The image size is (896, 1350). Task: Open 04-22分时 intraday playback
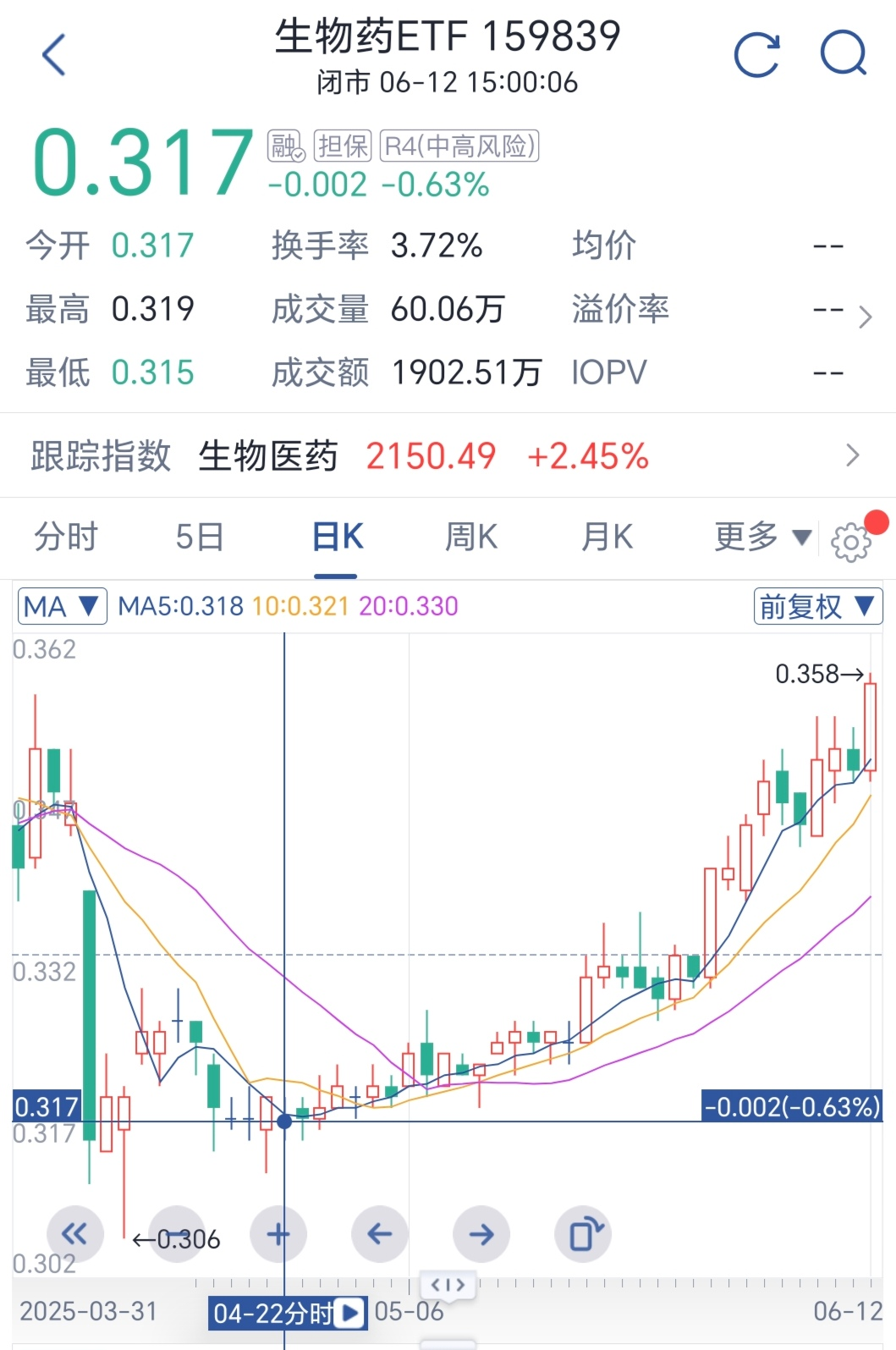coord(288,1313)
